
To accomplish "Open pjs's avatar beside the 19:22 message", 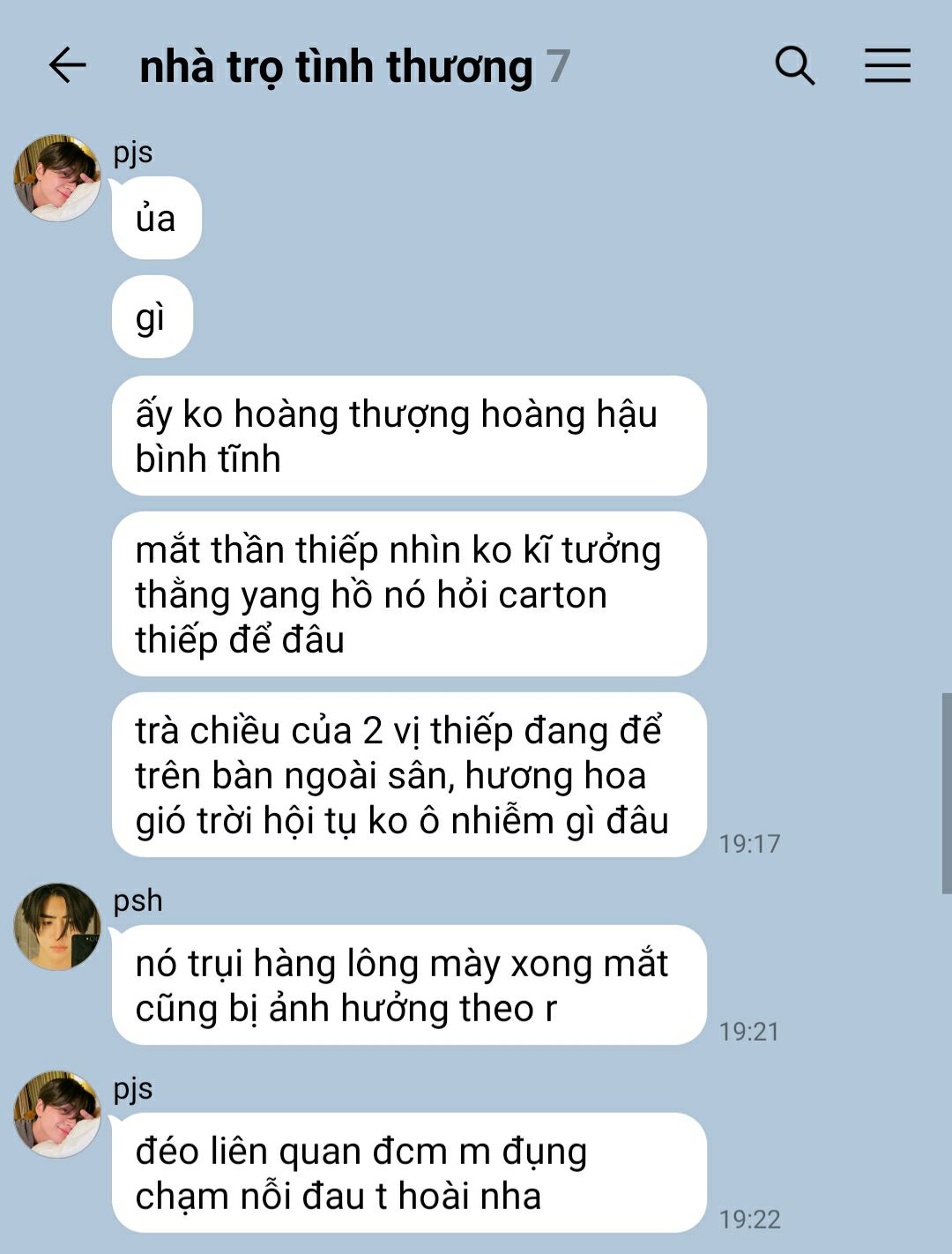I will pyautogui.click(x=57, y=1115).
